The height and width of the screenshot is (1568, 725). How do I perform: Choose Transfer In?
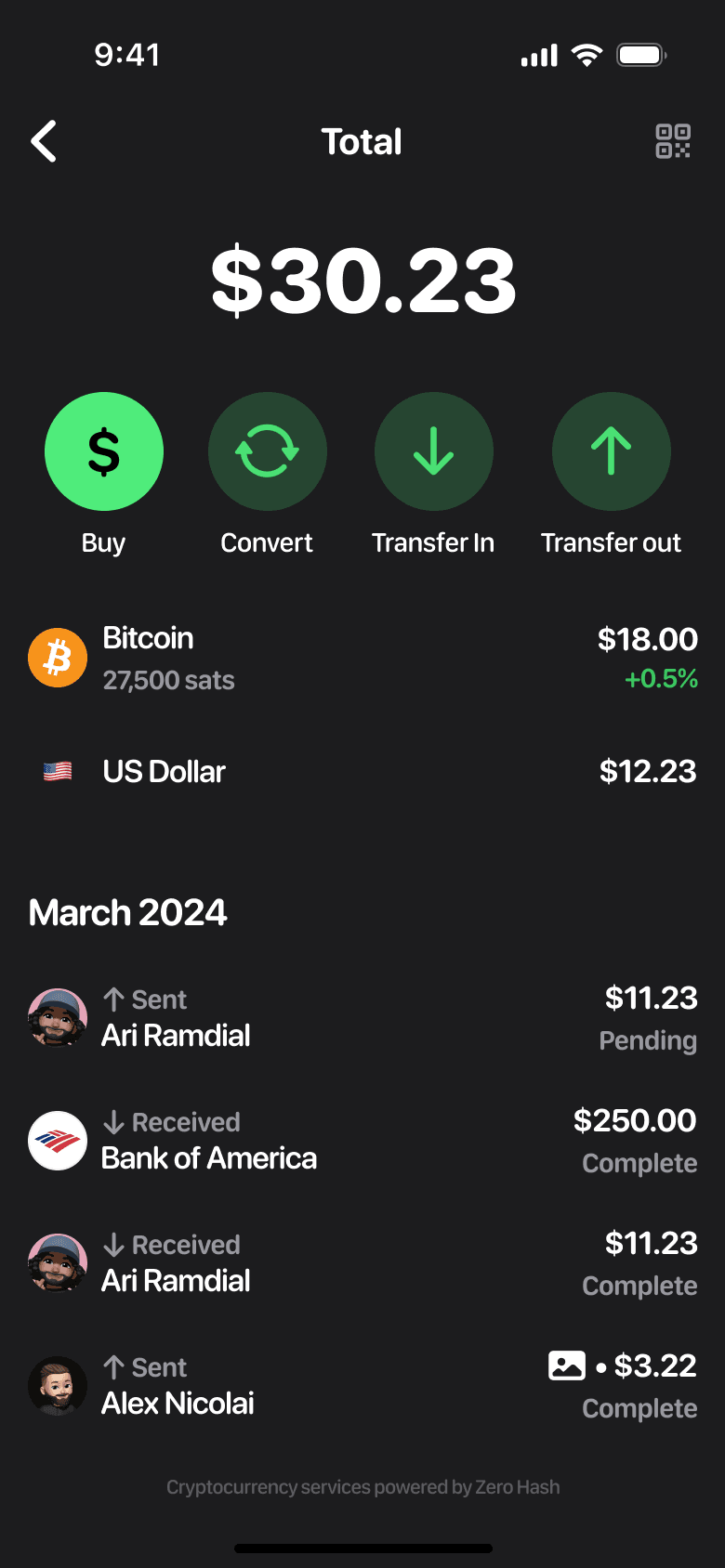coord(433,451)
